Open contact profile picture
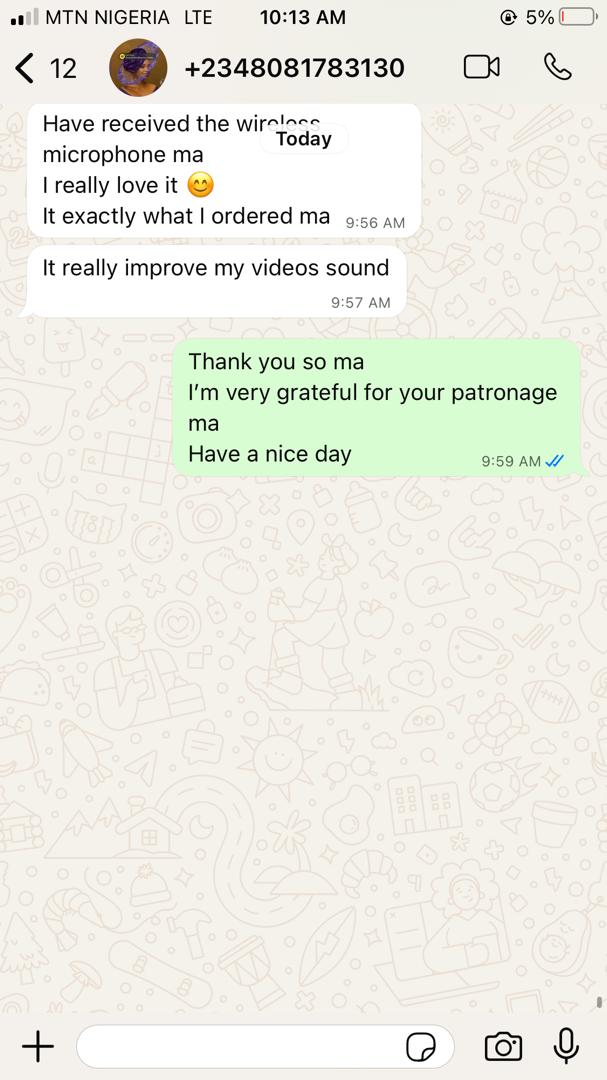This screenshot has height=1080, width=607. point(137,68)
